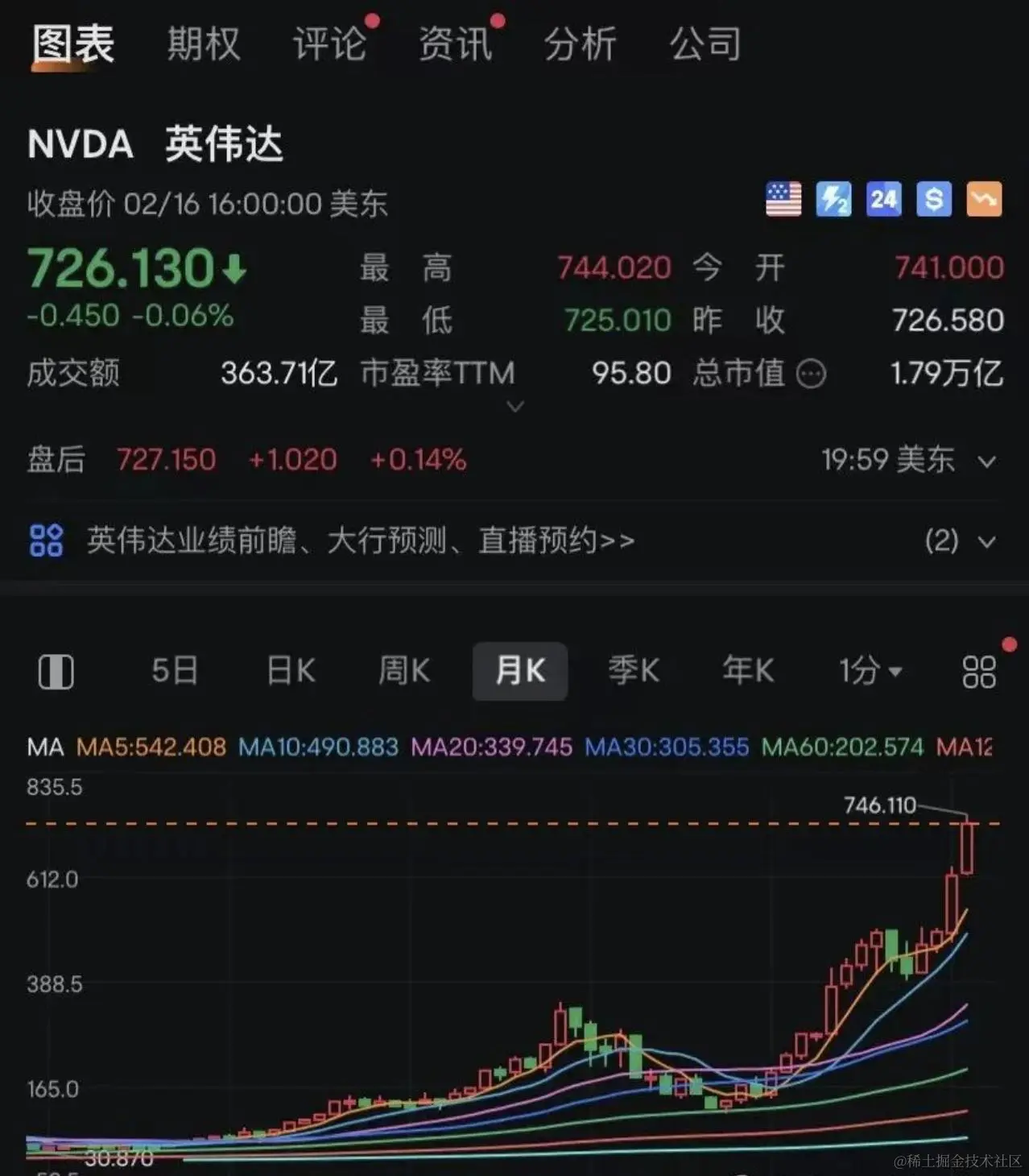Viewport: 1029px width, 1176px height.
Task: Switch chart to 5日 view
Action: [175, 670]
